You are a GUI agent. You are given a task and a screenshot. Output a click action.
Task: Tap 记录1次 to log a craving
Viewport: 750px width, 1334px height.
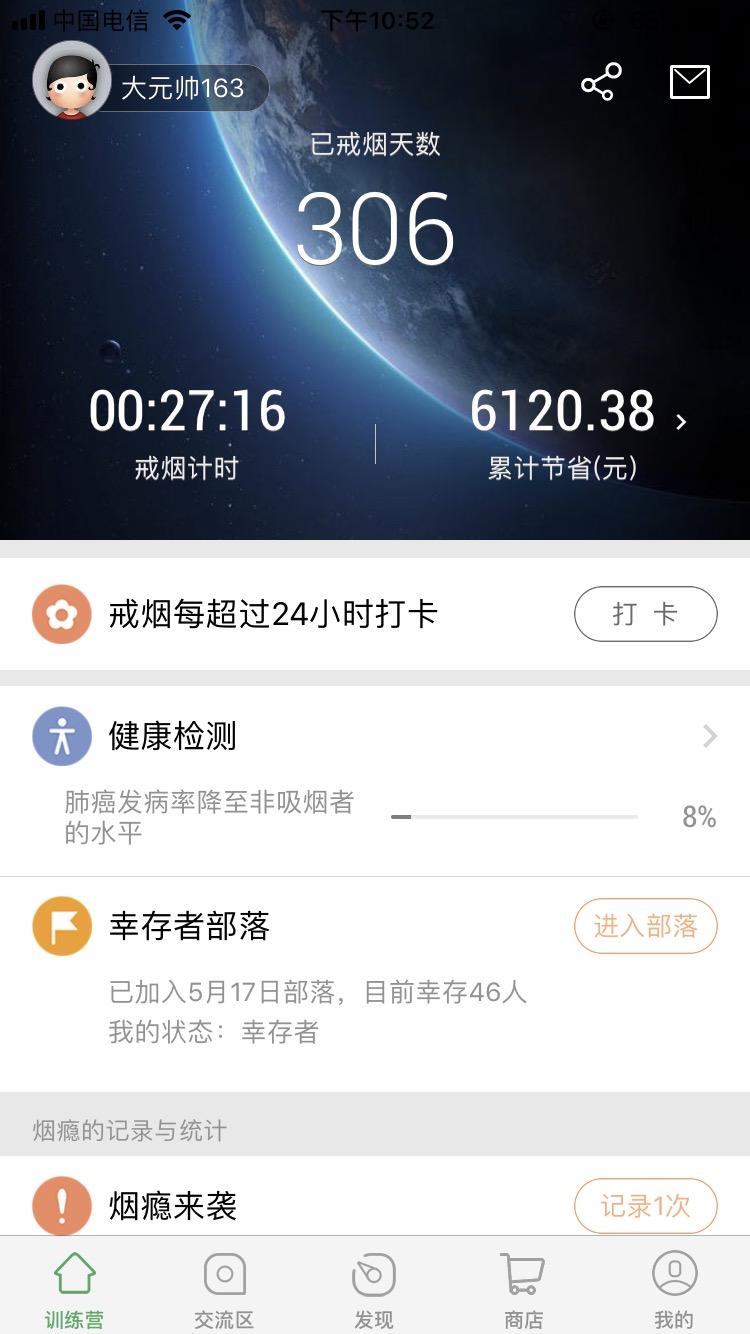pos(645,1206)
